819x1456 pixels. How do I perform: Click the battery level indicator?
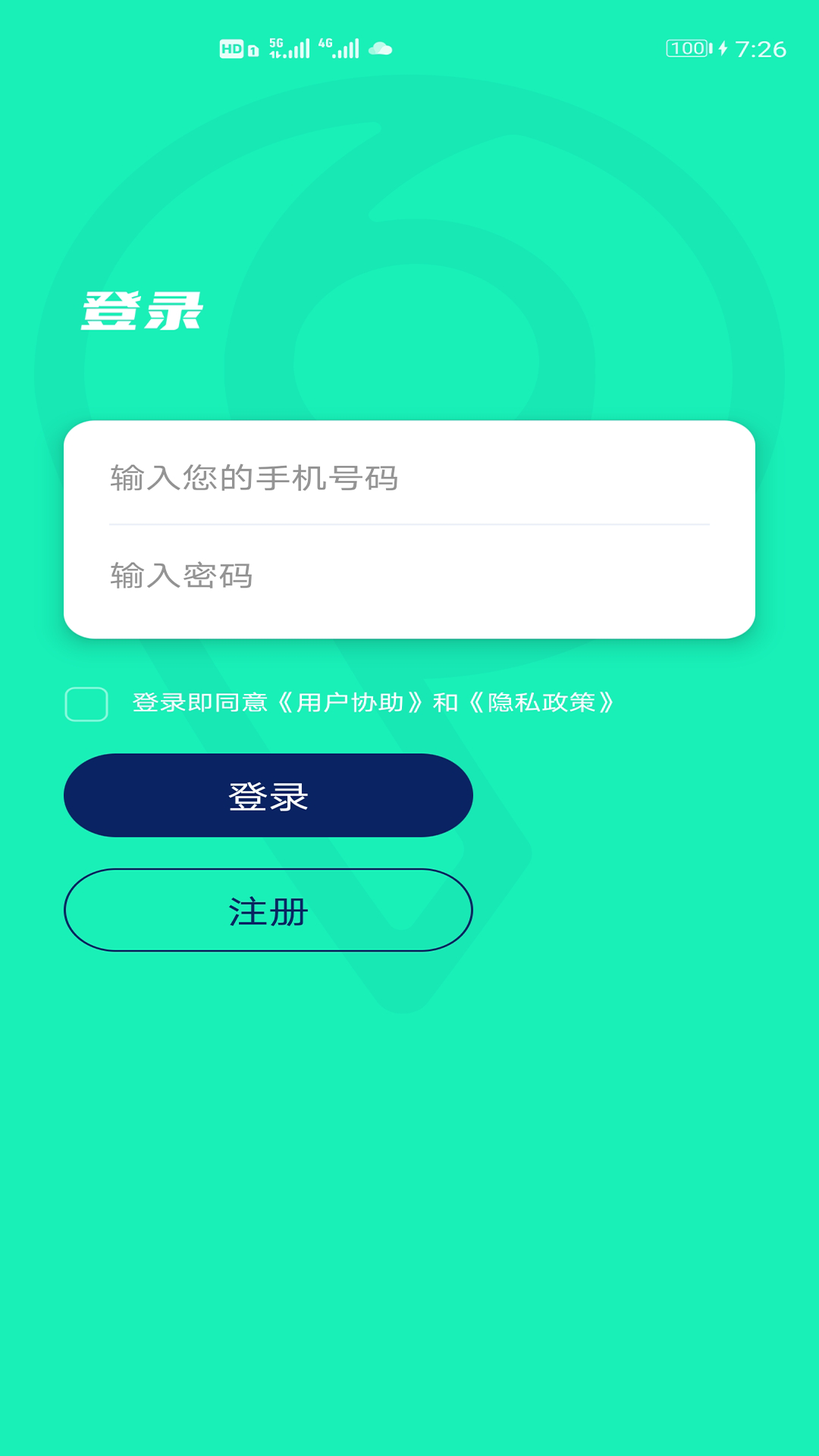point(685,48)
